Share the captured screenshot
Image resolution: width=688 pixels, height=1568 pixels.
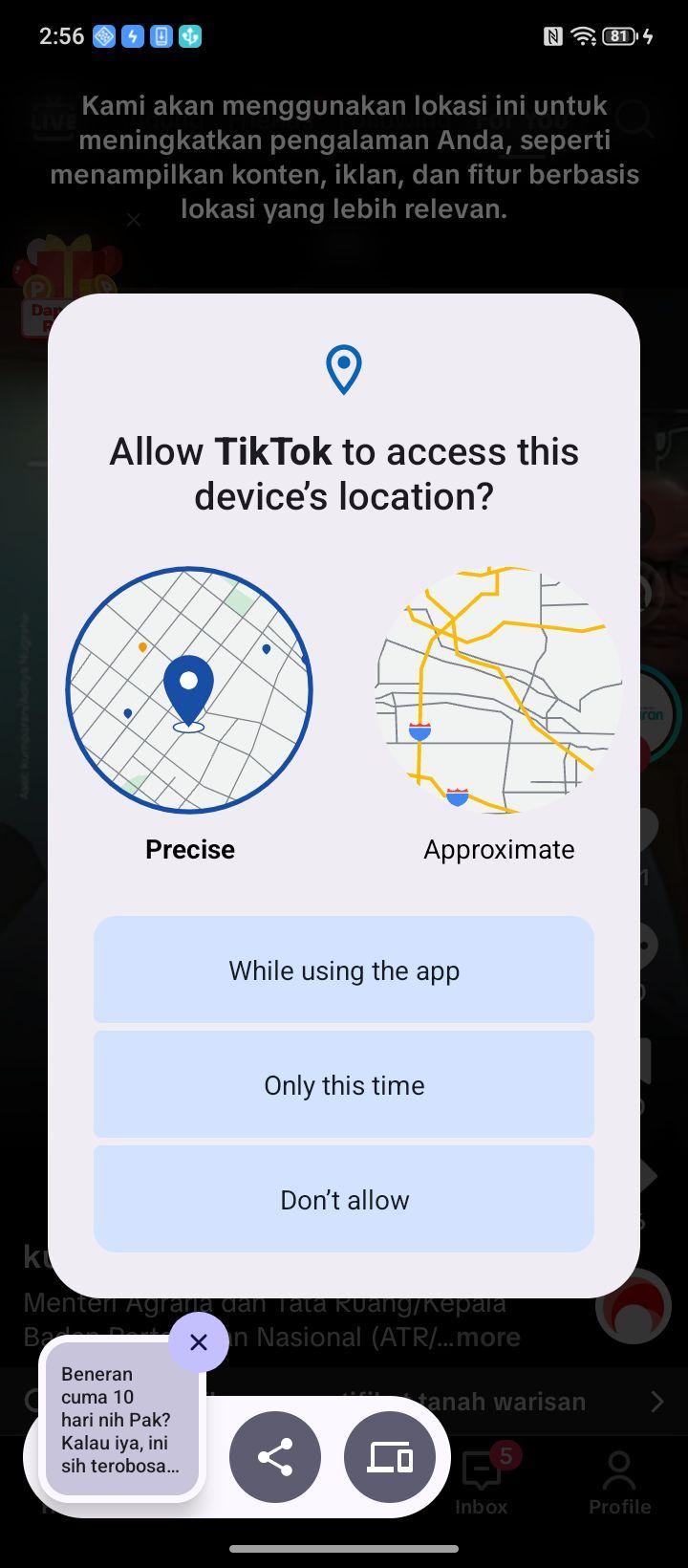(x=275, y=1457)
